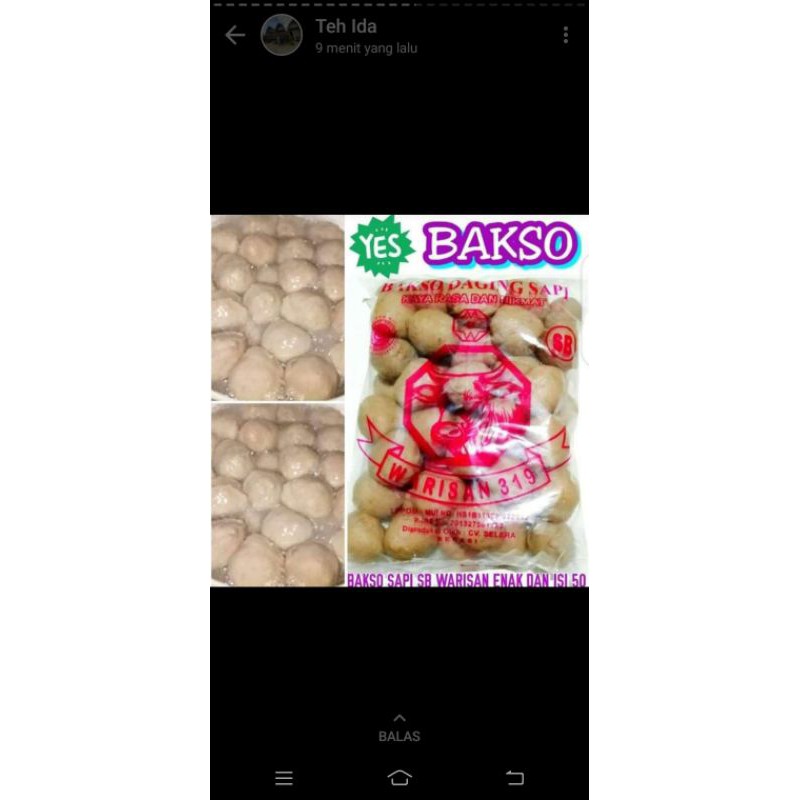
Task: Open recent apps from navigation bar
Action: coord(284,778)
